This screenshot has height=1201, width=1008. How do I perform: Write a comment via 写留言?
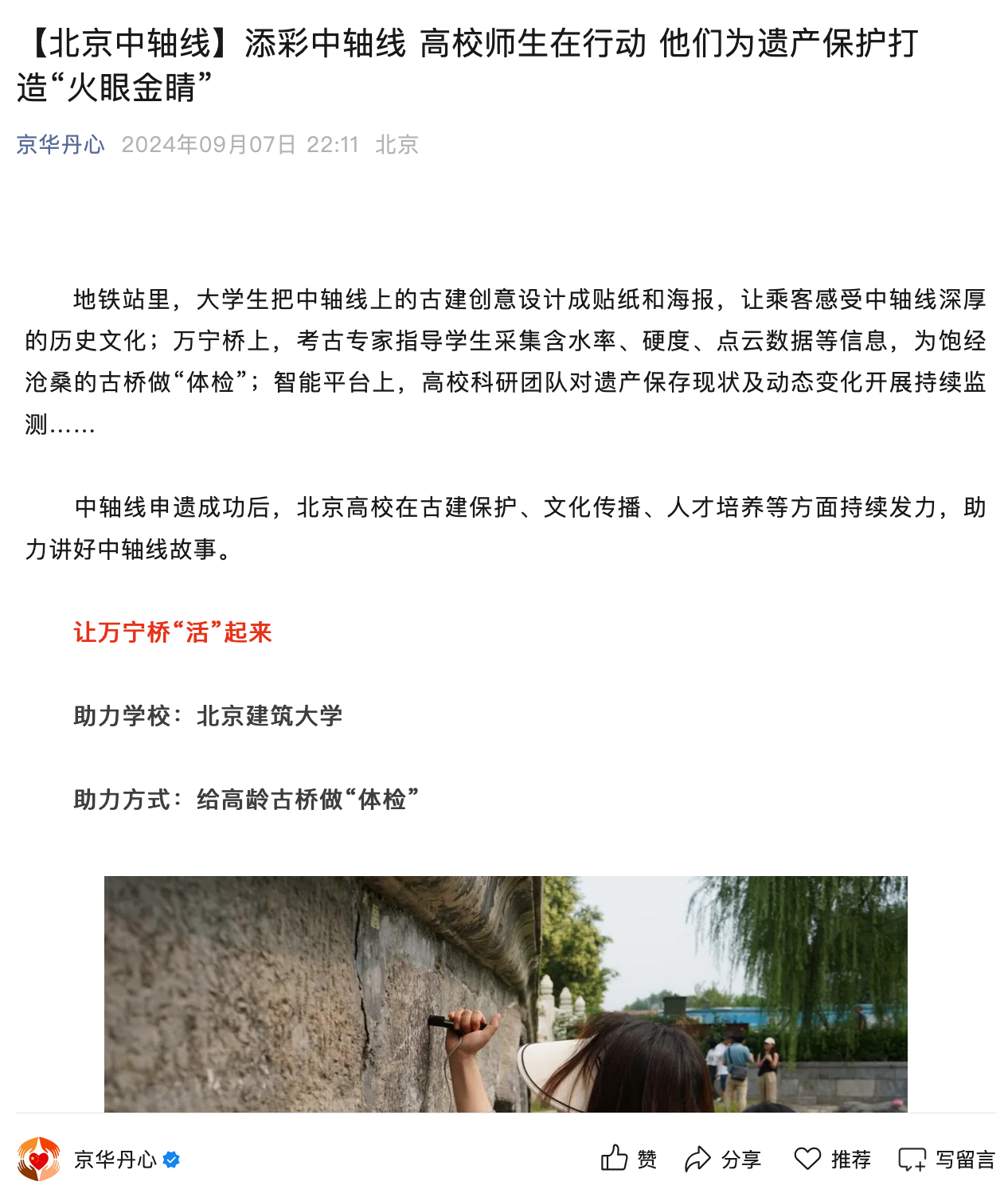pos(946,1159)
